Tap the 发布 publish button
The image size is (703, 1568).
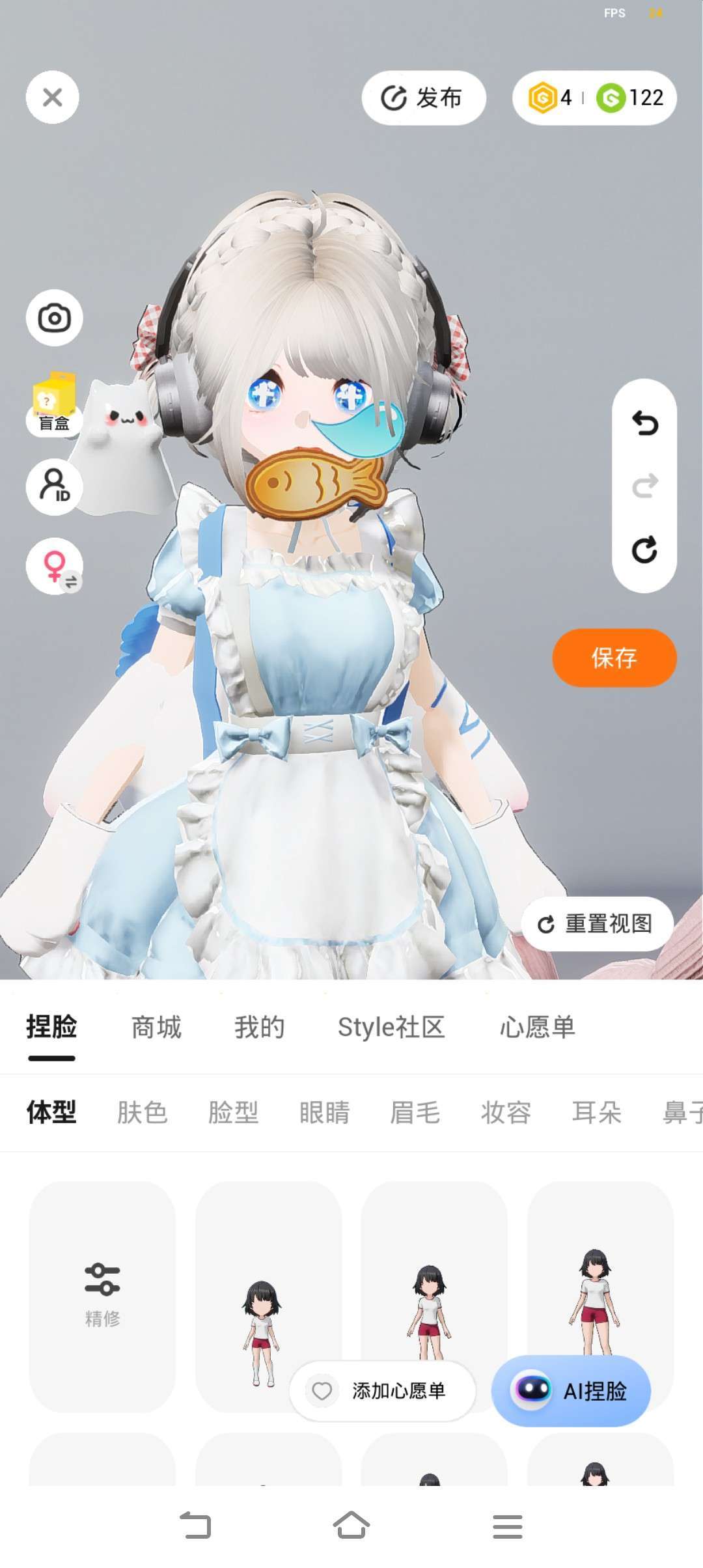pyautogui.click(x=423, y=98)
